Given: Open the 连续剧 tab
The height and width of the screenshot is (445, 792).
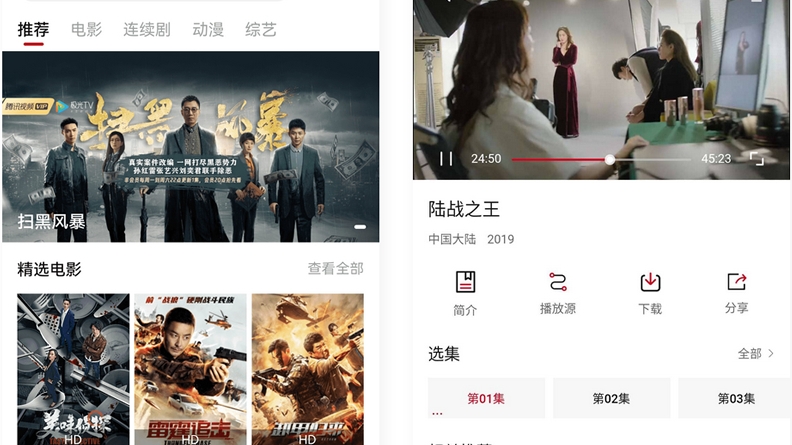Looking at the screenshot, I should 147,29.
